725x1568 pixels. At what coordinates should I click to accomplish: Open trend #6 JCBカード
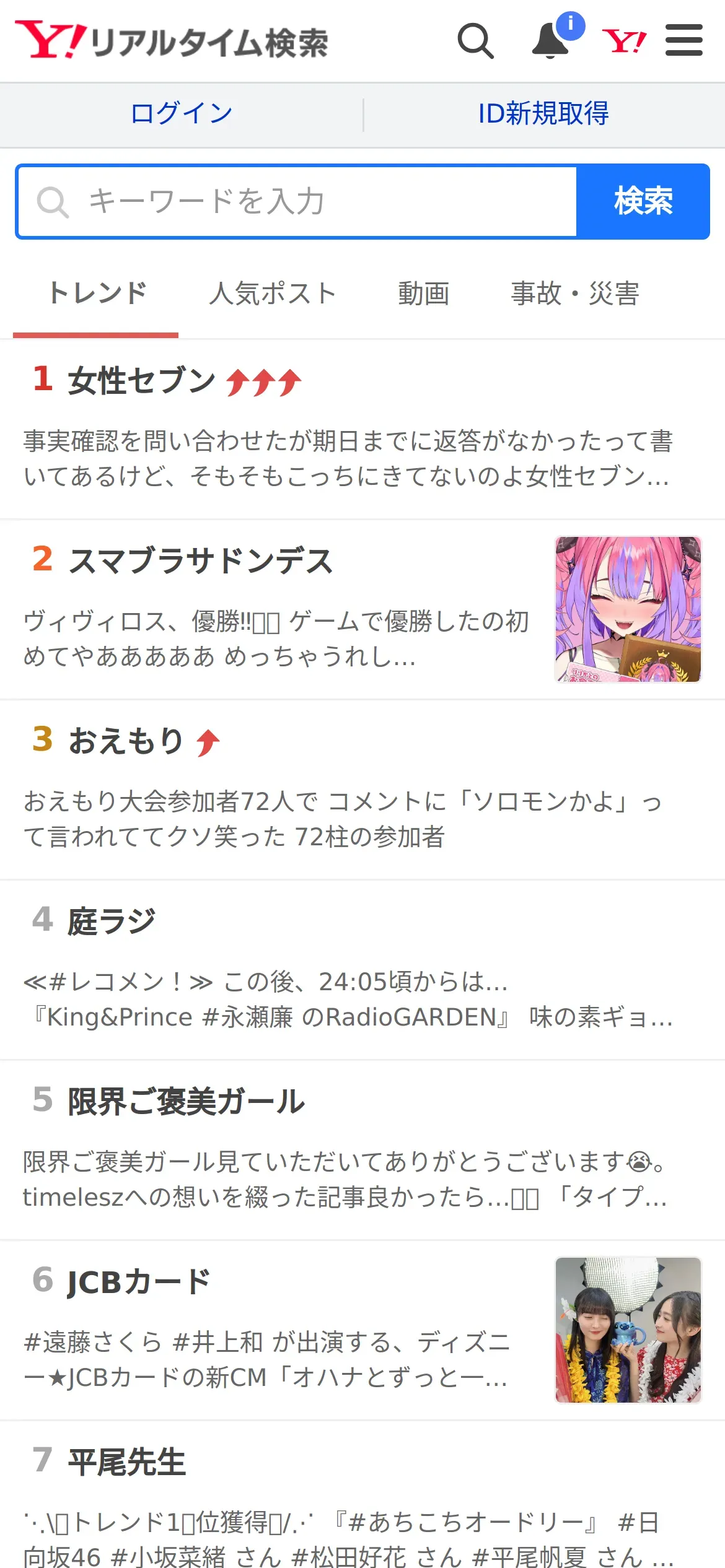(x=362, y=1331)
